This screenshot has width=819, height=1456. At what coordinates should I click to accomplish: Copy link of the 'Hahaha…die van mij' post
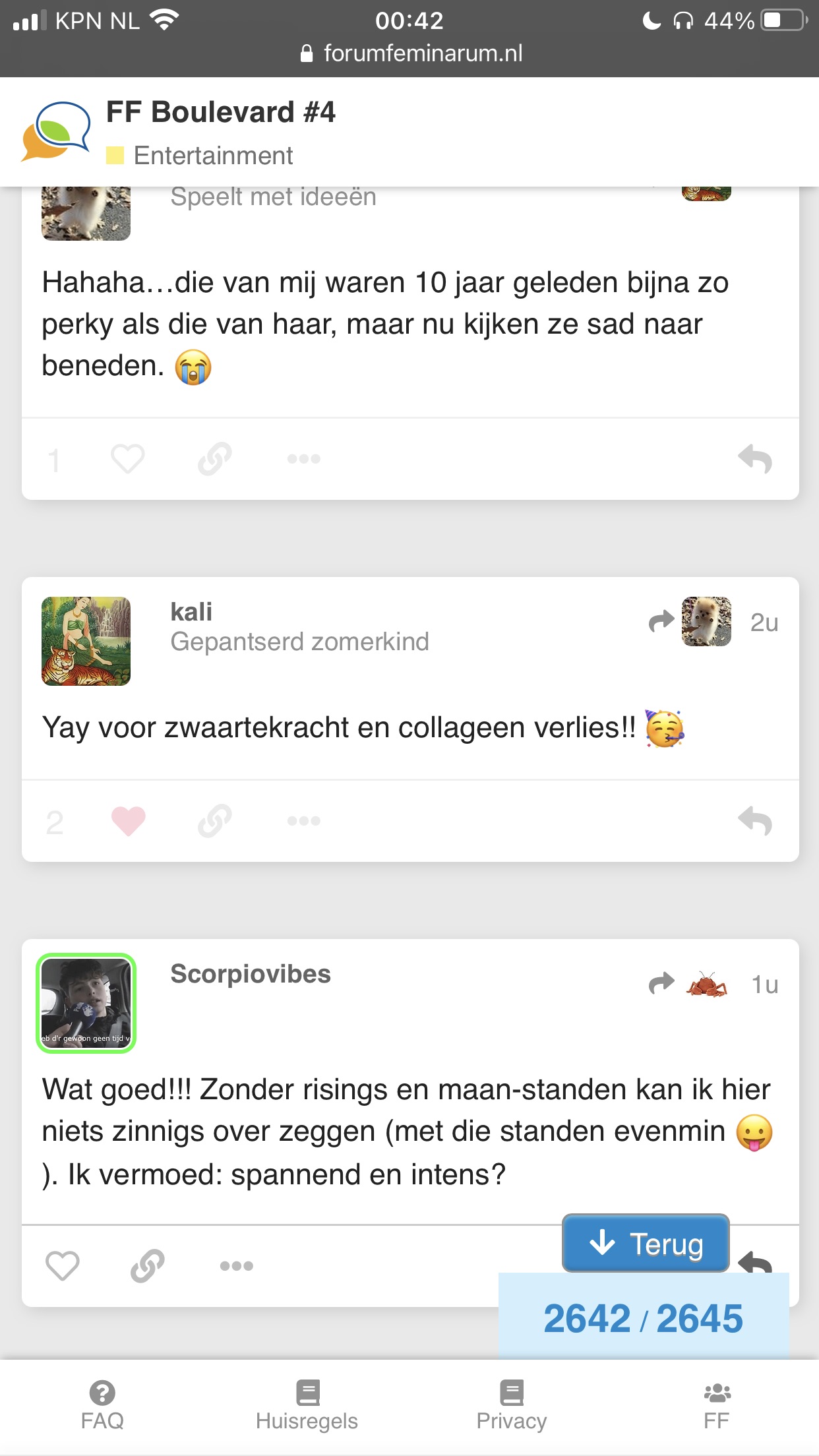[x=215, y=459]
